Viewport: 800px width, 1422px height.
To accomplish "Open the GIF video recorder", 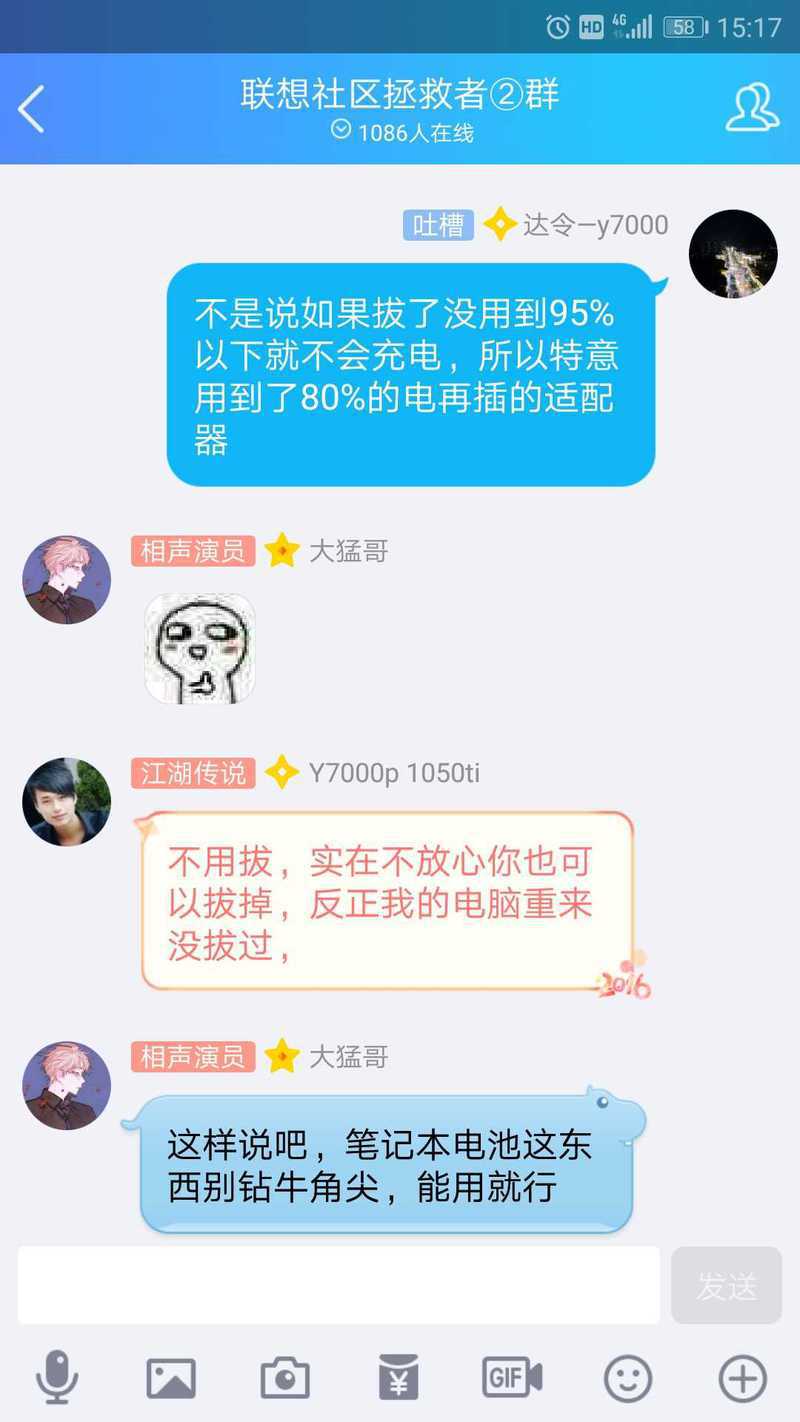I will (512, 1378).
